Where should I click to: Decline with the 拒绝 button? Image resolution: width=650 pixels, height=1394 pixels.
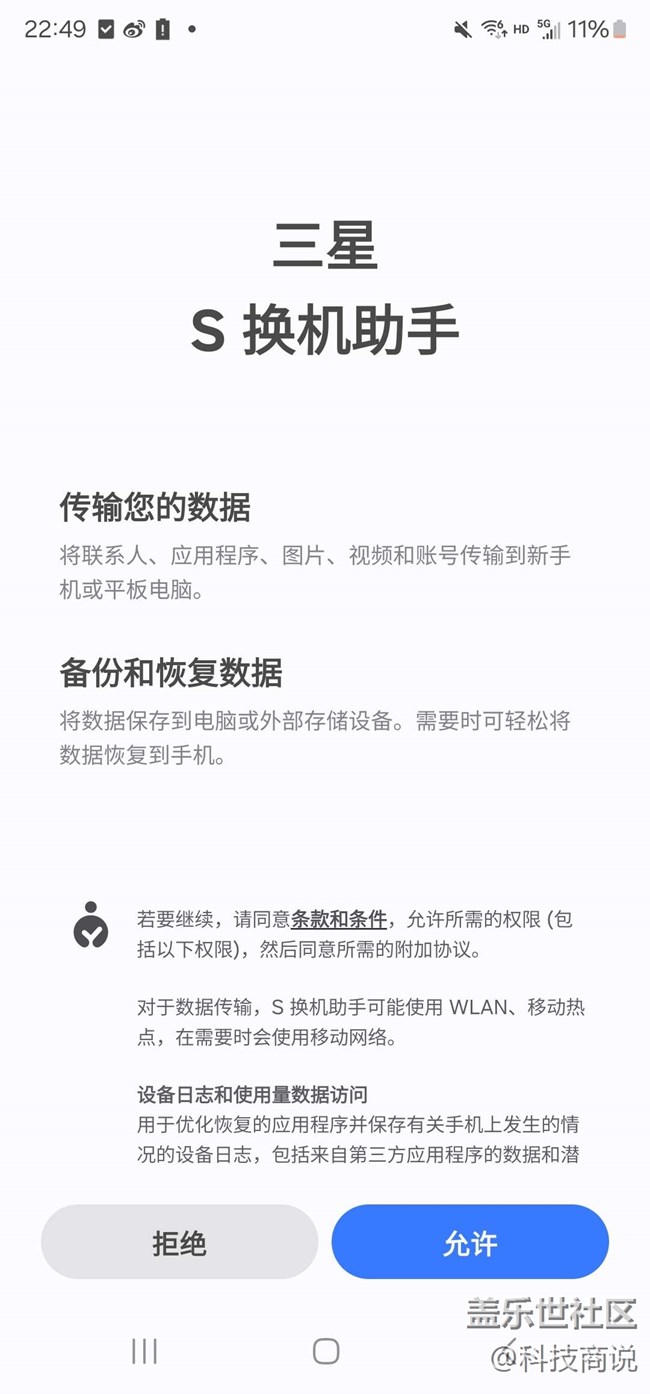(179, 1242)
